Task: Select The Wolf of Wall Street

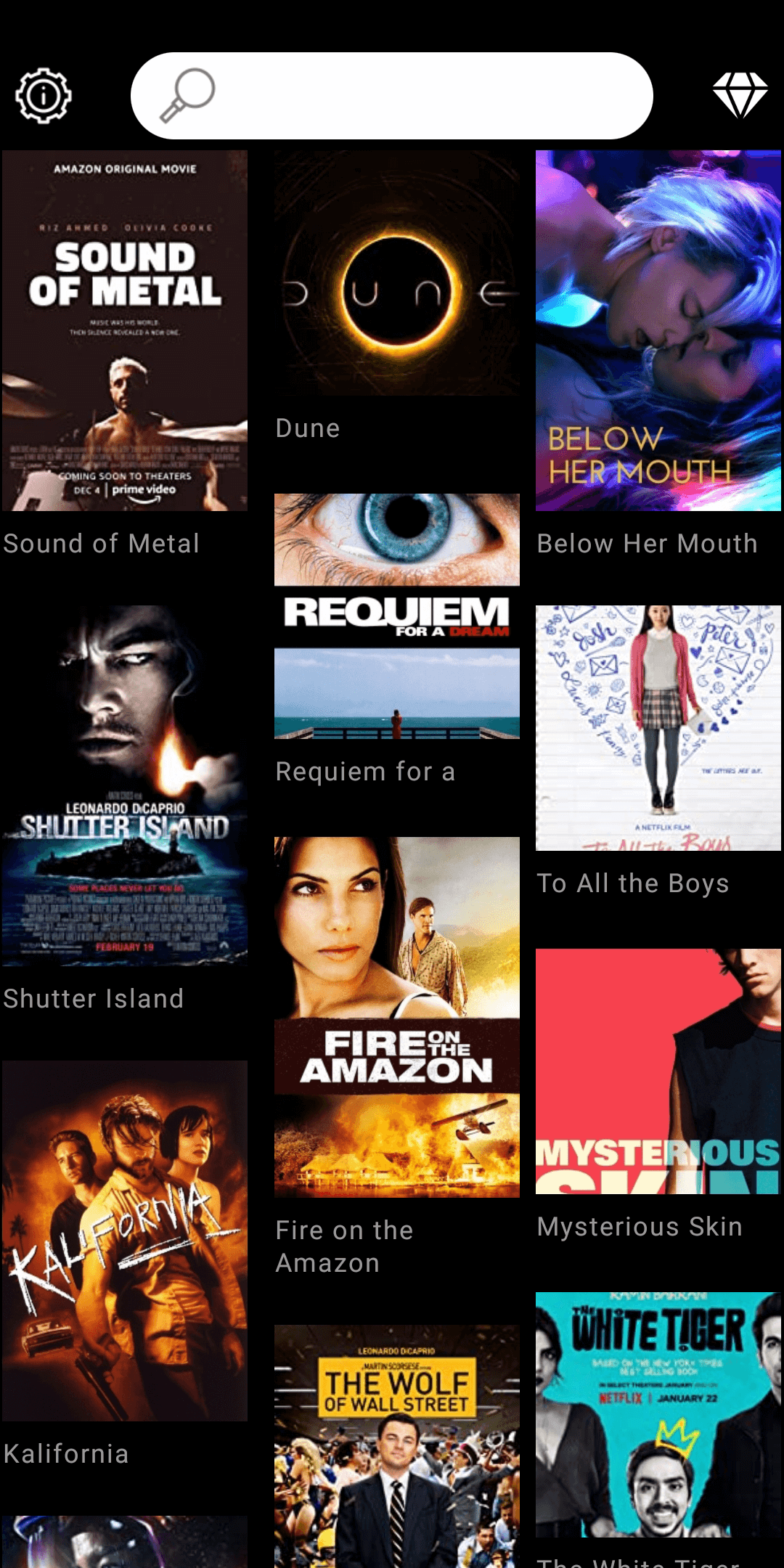Action: (397, 1445)
